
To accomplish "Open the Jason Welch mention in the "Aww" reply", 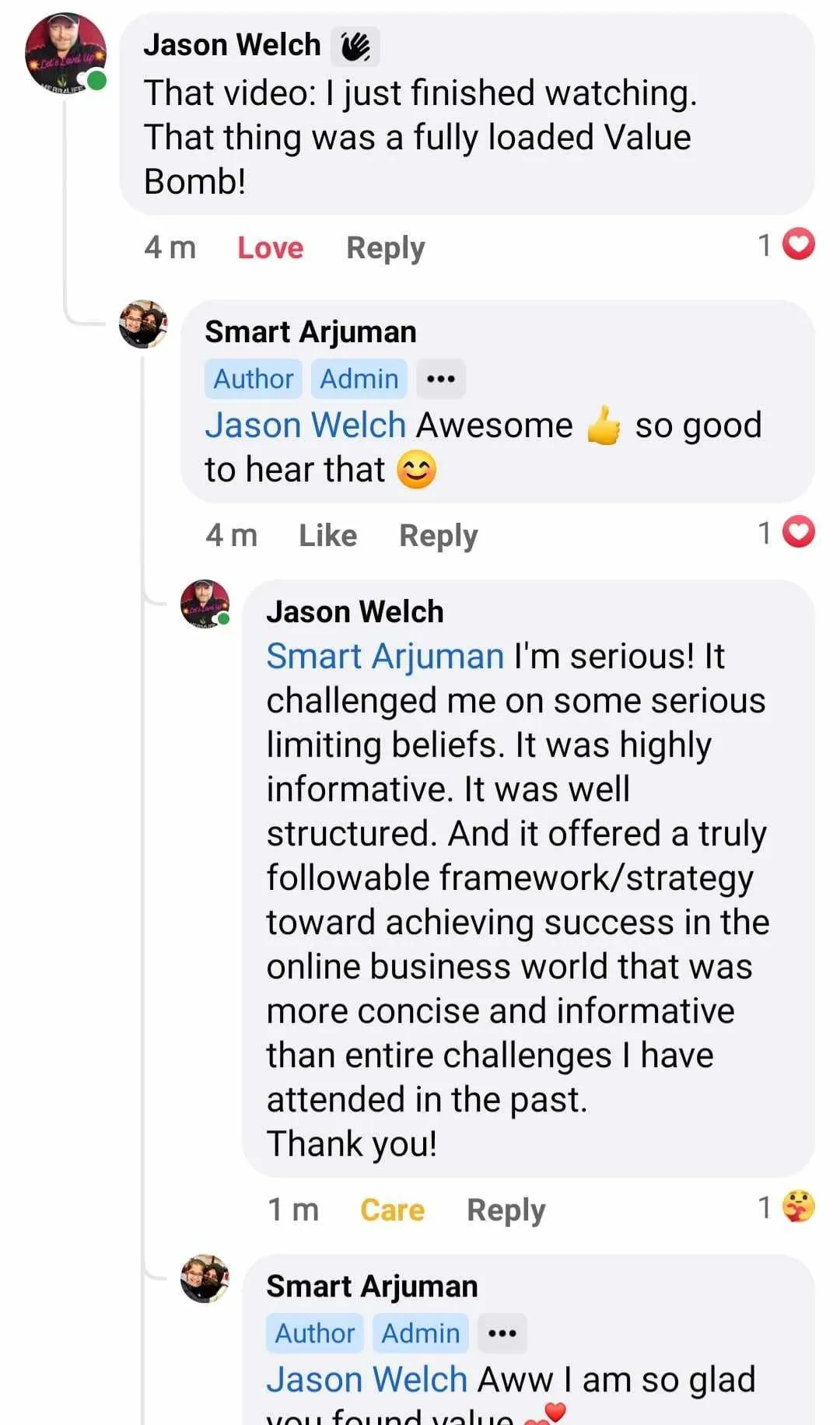I will click(x=367, y=1379).
